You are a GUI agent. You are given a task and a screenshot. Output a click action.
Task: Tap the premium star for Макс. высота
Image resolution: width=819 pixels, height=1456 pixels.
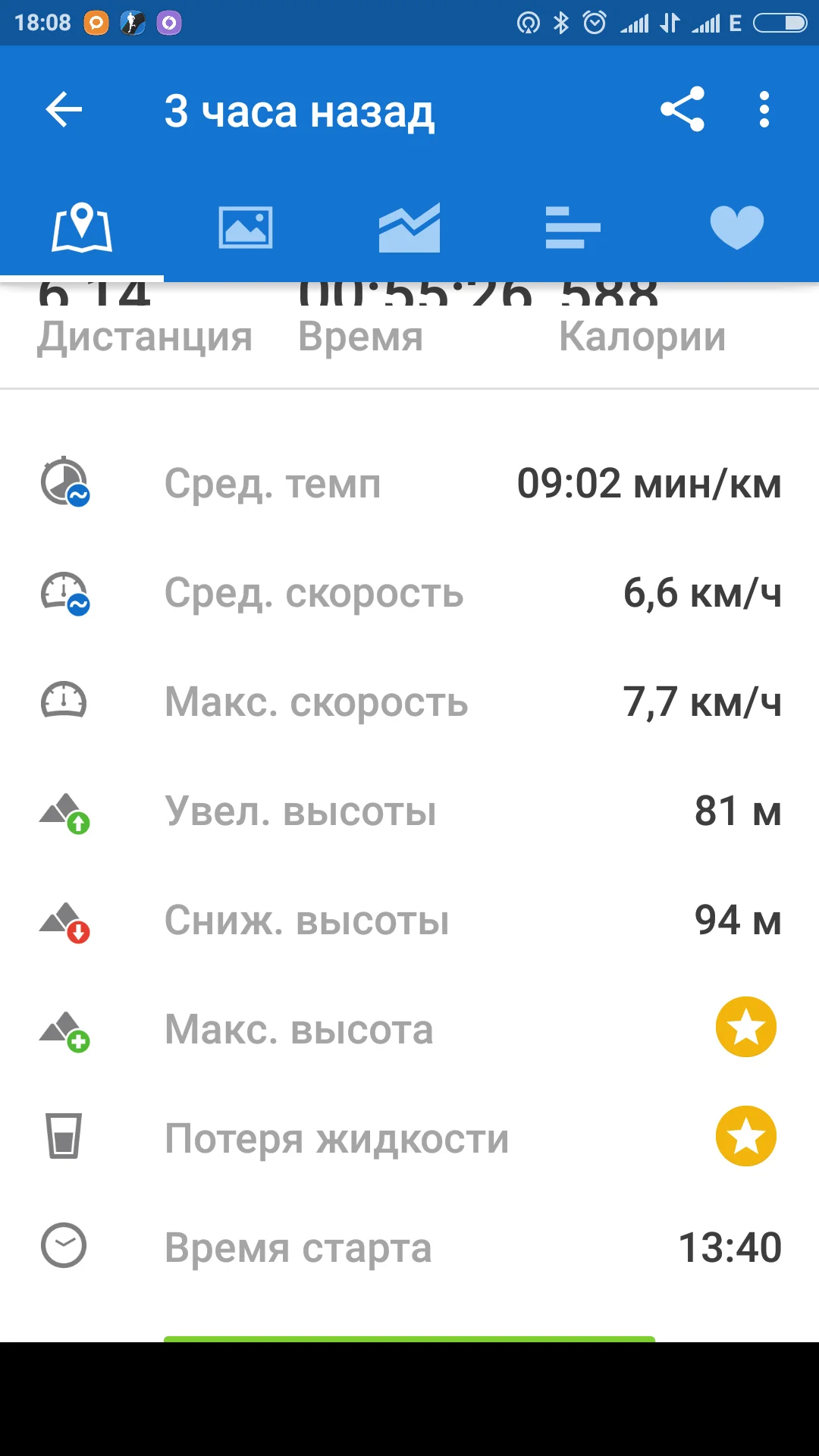745,1028
